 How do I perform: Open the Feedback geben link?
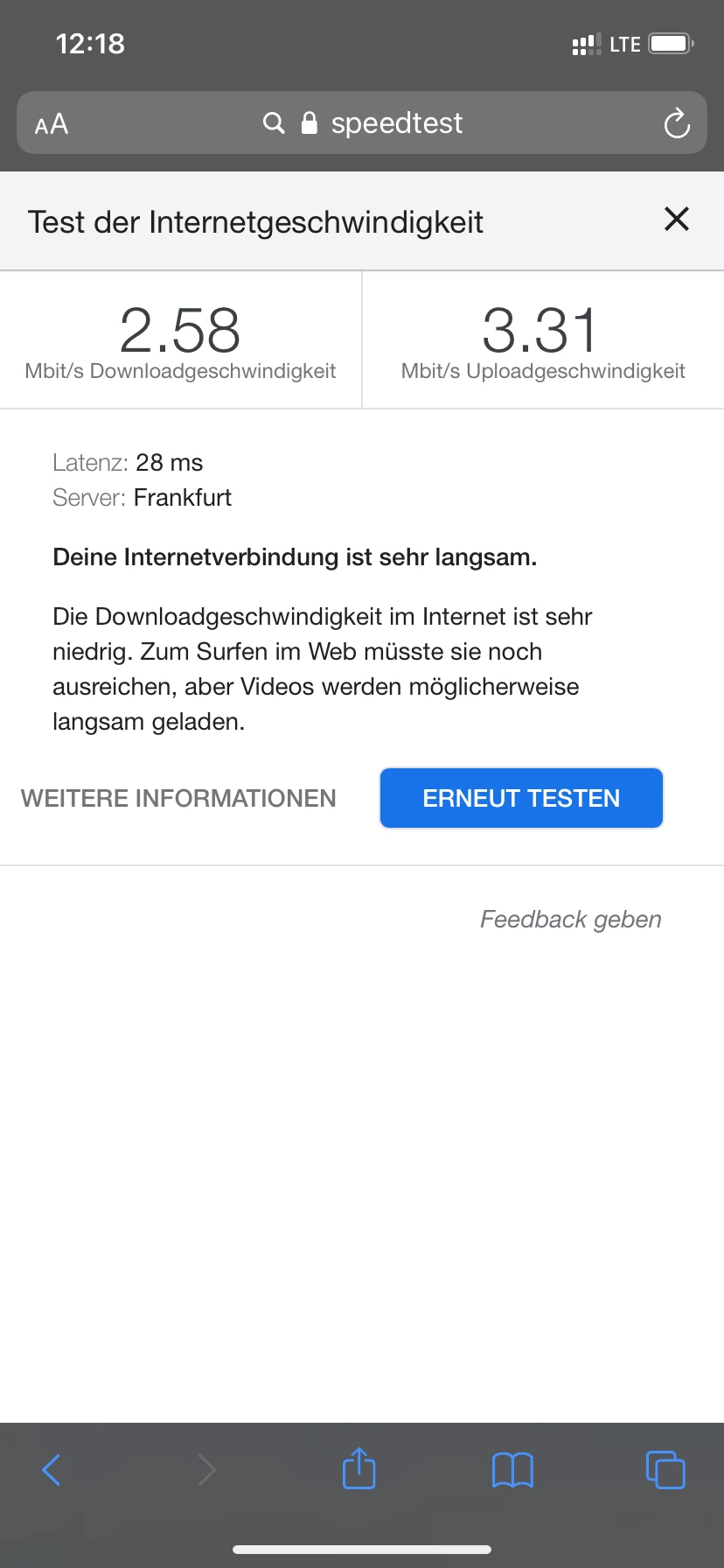(570, 919)
